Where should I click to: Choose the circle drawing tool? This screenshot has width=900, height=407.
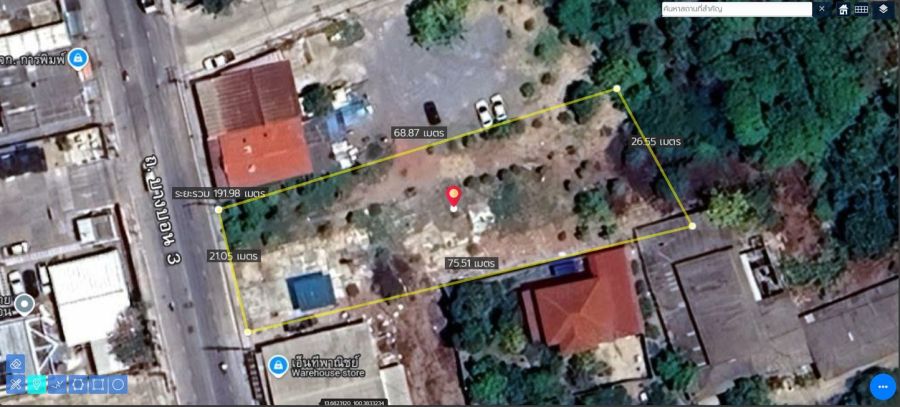pyautogui.click(x=117, y=384)
